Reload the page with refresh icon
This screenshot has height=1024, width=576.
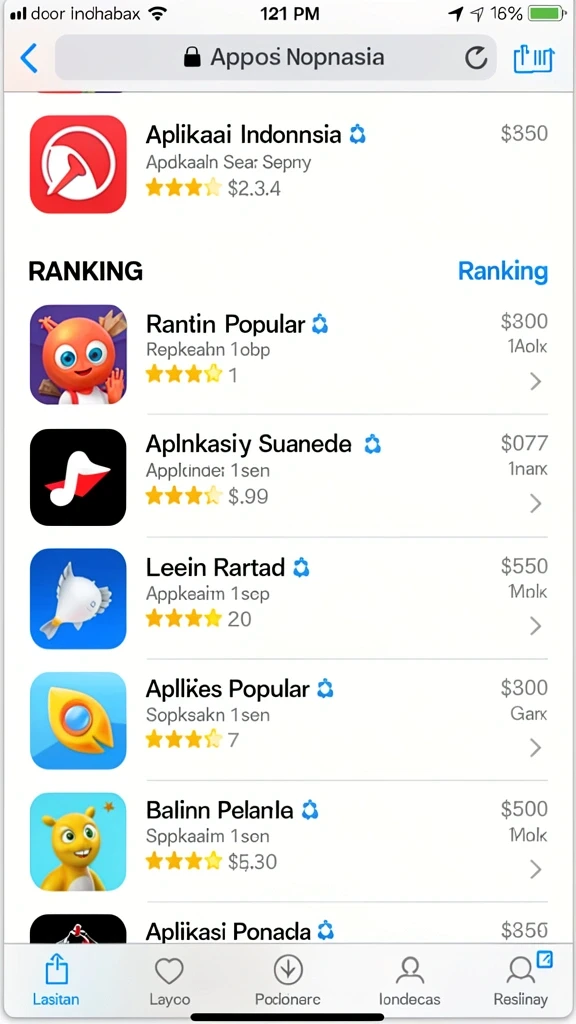tap(476, 58)
